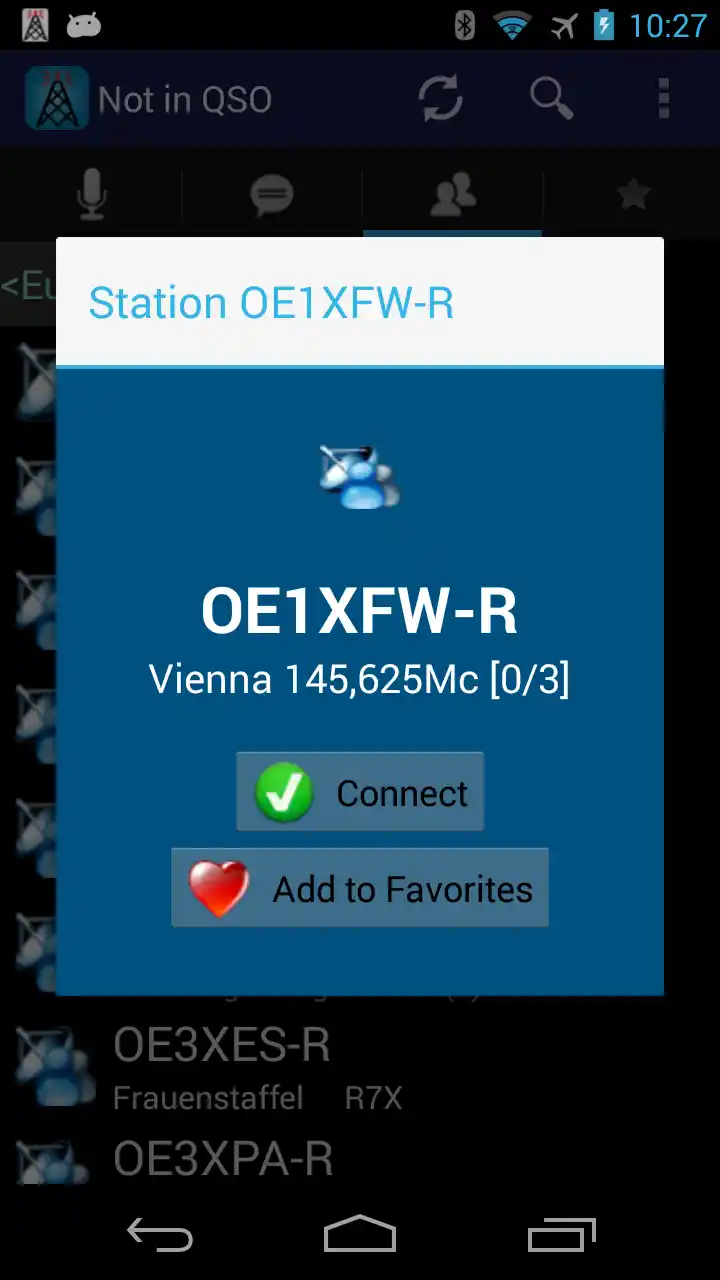The width and height of the screenshot is (720, 1280).
Task: Switch to the chat messages tab
Action: tap(272, 193)
